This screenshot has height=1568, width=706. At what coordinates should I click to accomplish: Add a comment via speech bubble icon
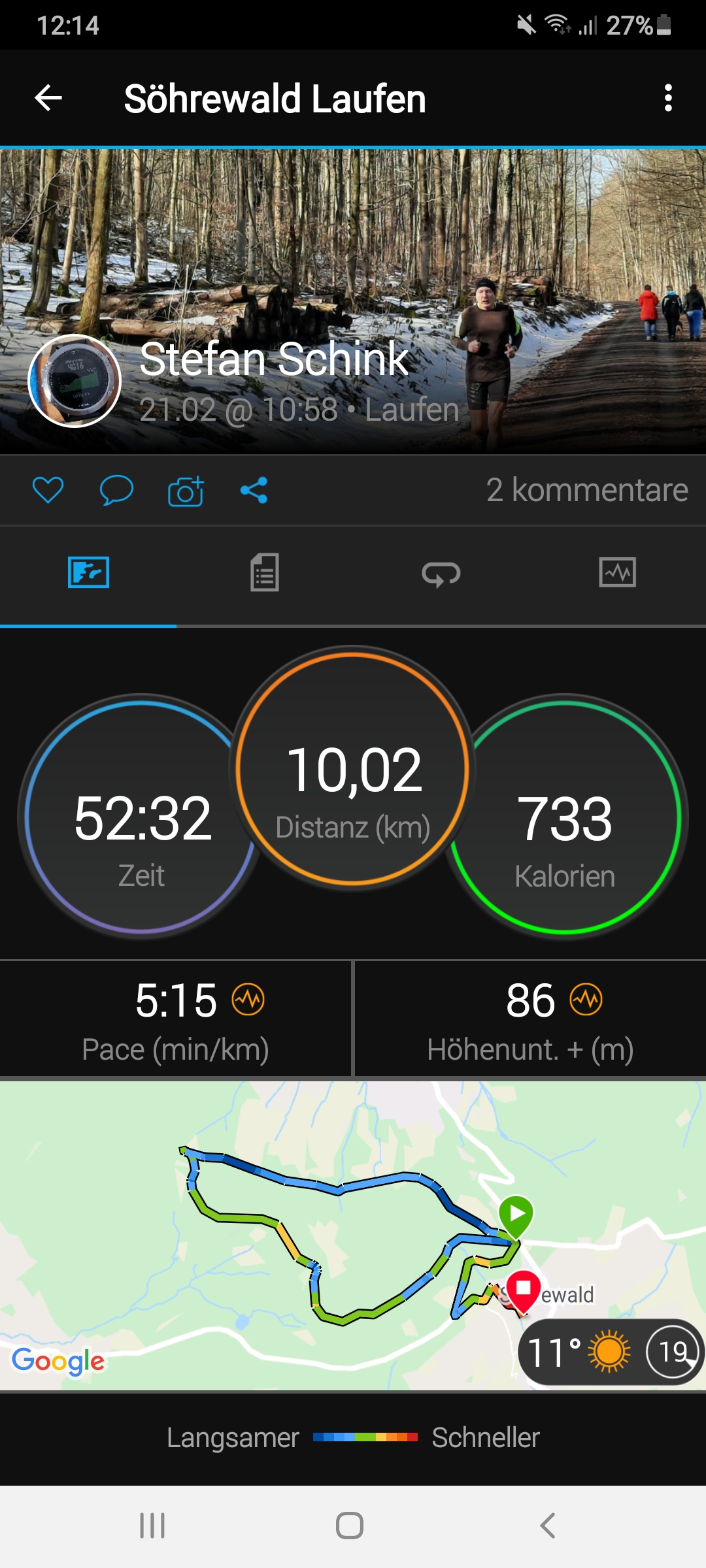[x=116, y=490]
